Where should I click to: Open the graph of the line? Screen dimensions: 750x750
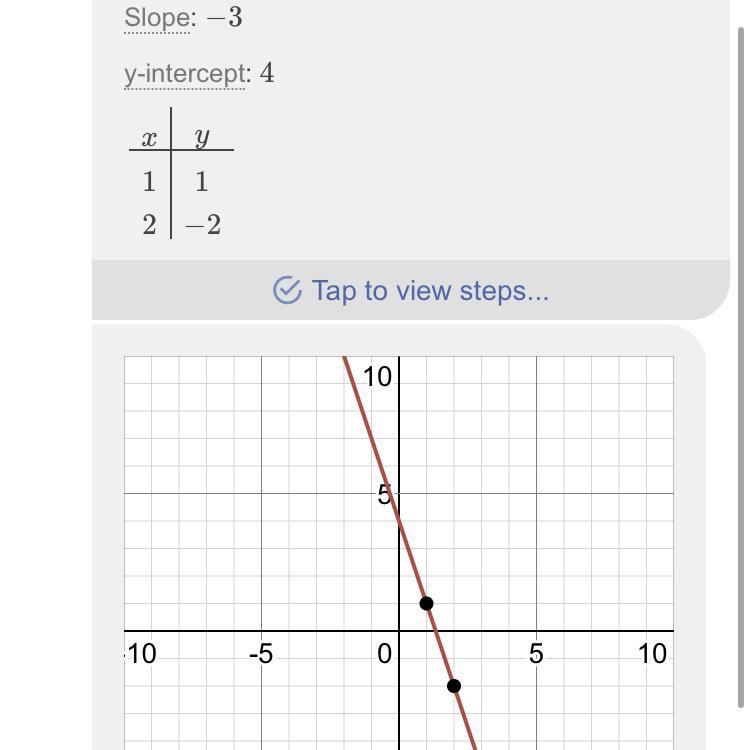click(x=398, y=550)
